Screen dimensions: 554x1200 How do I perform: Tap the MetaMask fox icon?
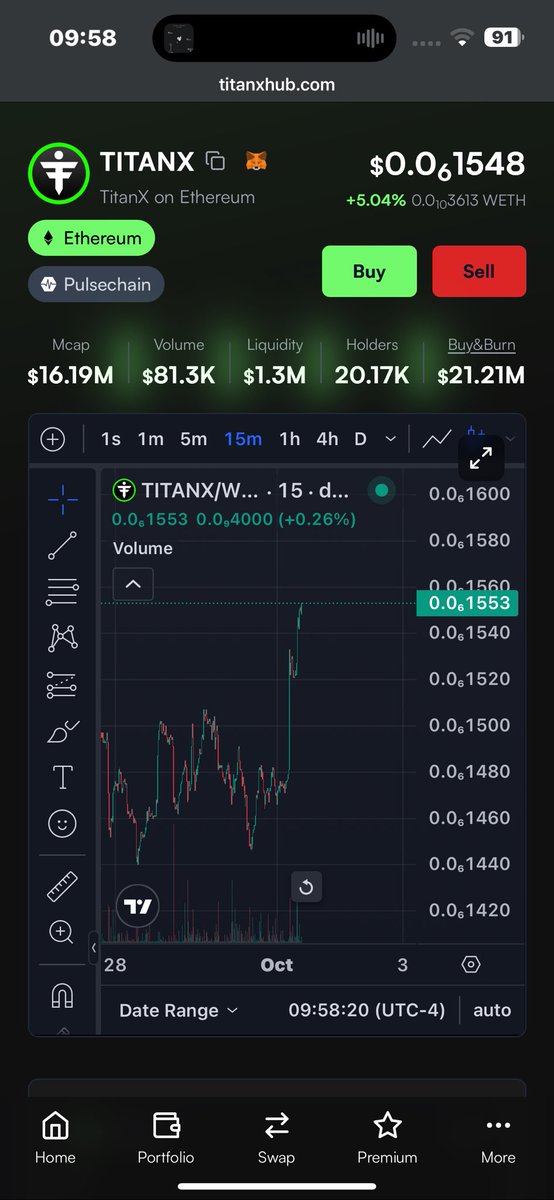[x=257, y=161]
